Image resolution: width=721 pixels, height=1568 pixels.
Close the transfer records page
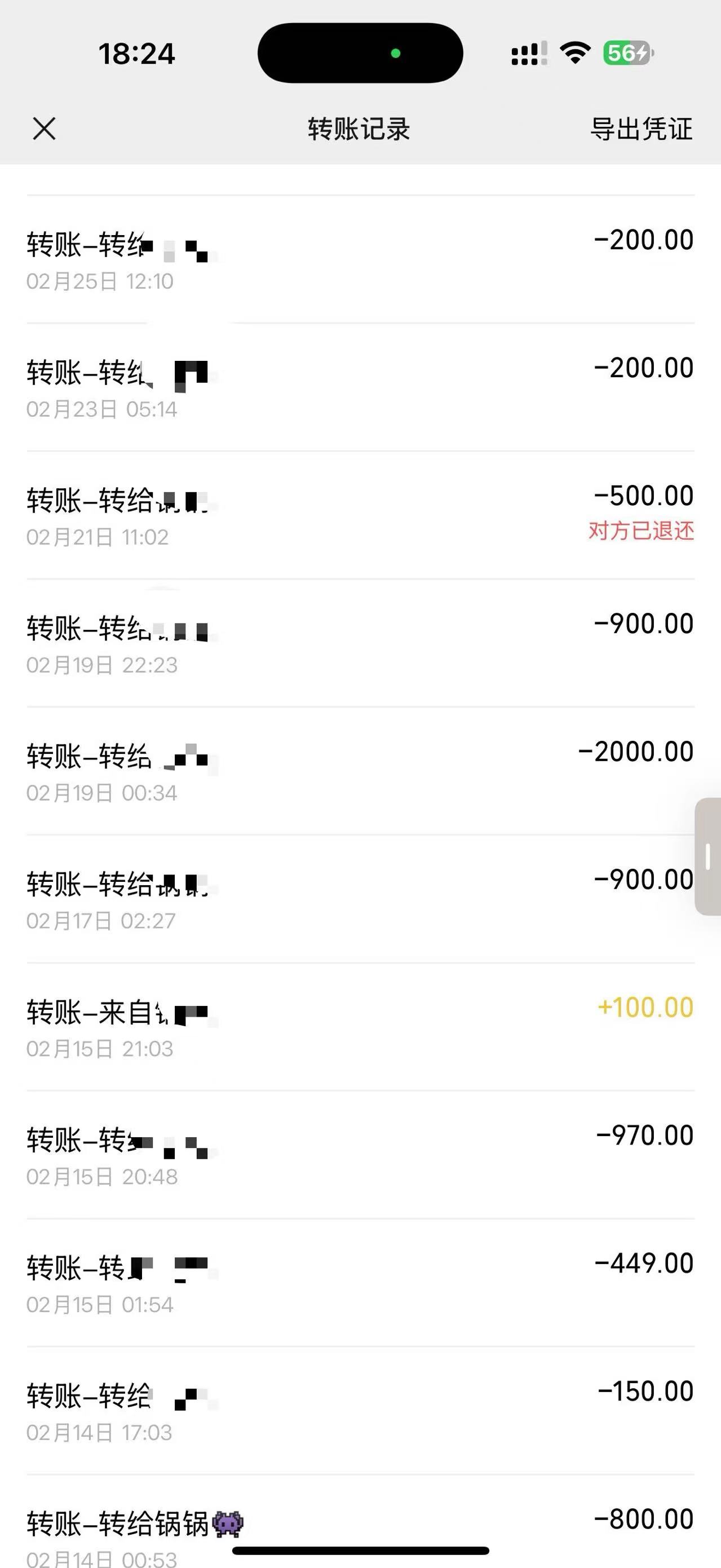[x=44, y=129]
